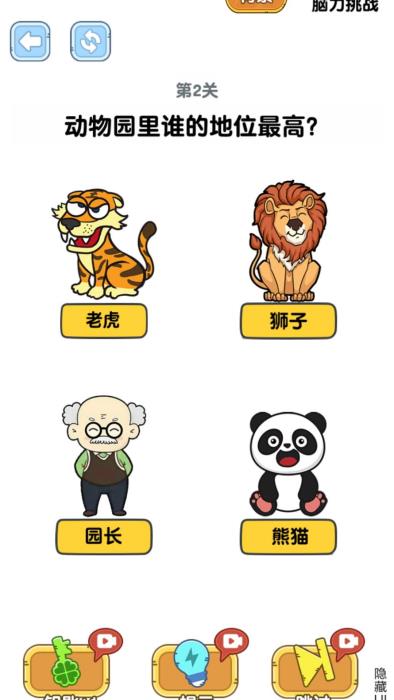
Task: Choose 狮子 as the answer
Action: 288,321
